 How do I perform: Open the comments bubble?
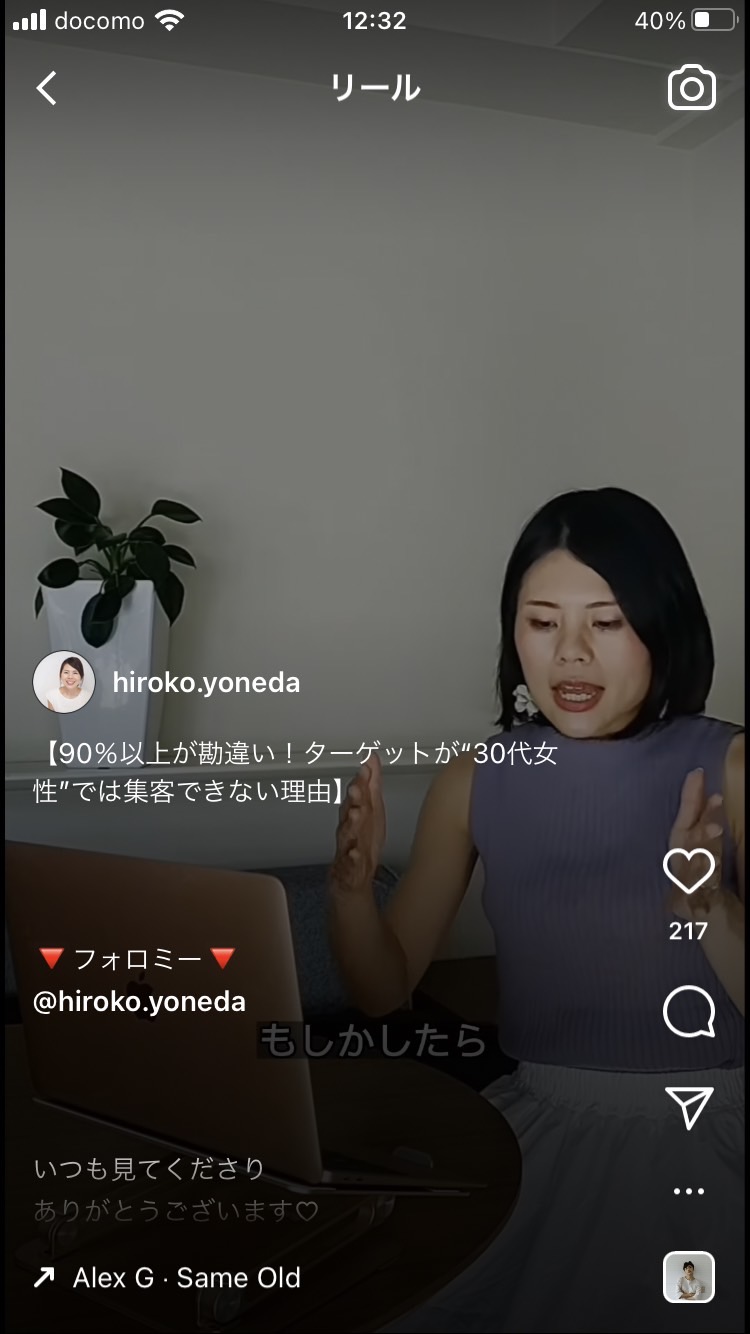(689, 1013)
